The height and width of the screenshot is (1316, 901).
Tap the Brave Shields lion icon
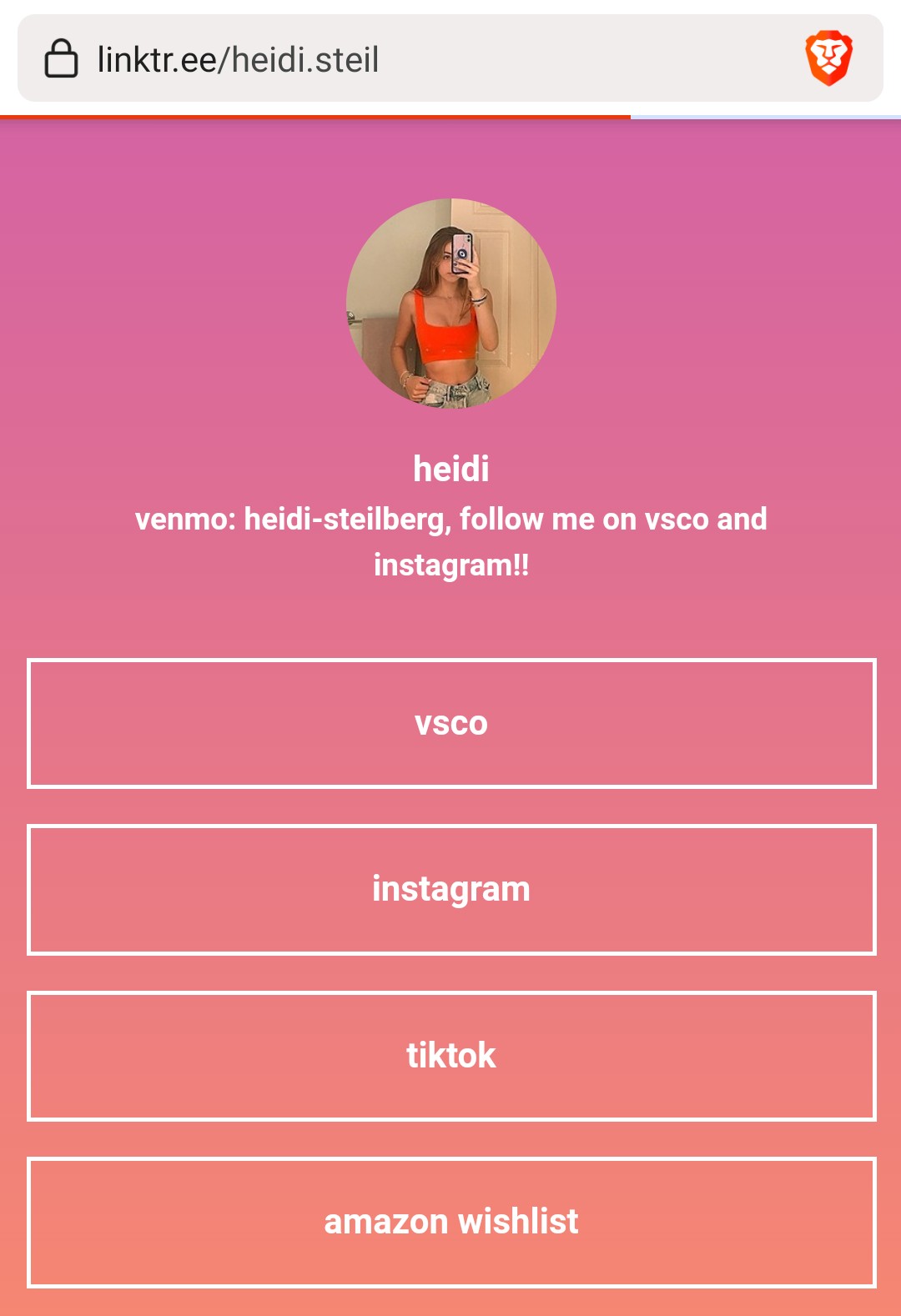828,58
